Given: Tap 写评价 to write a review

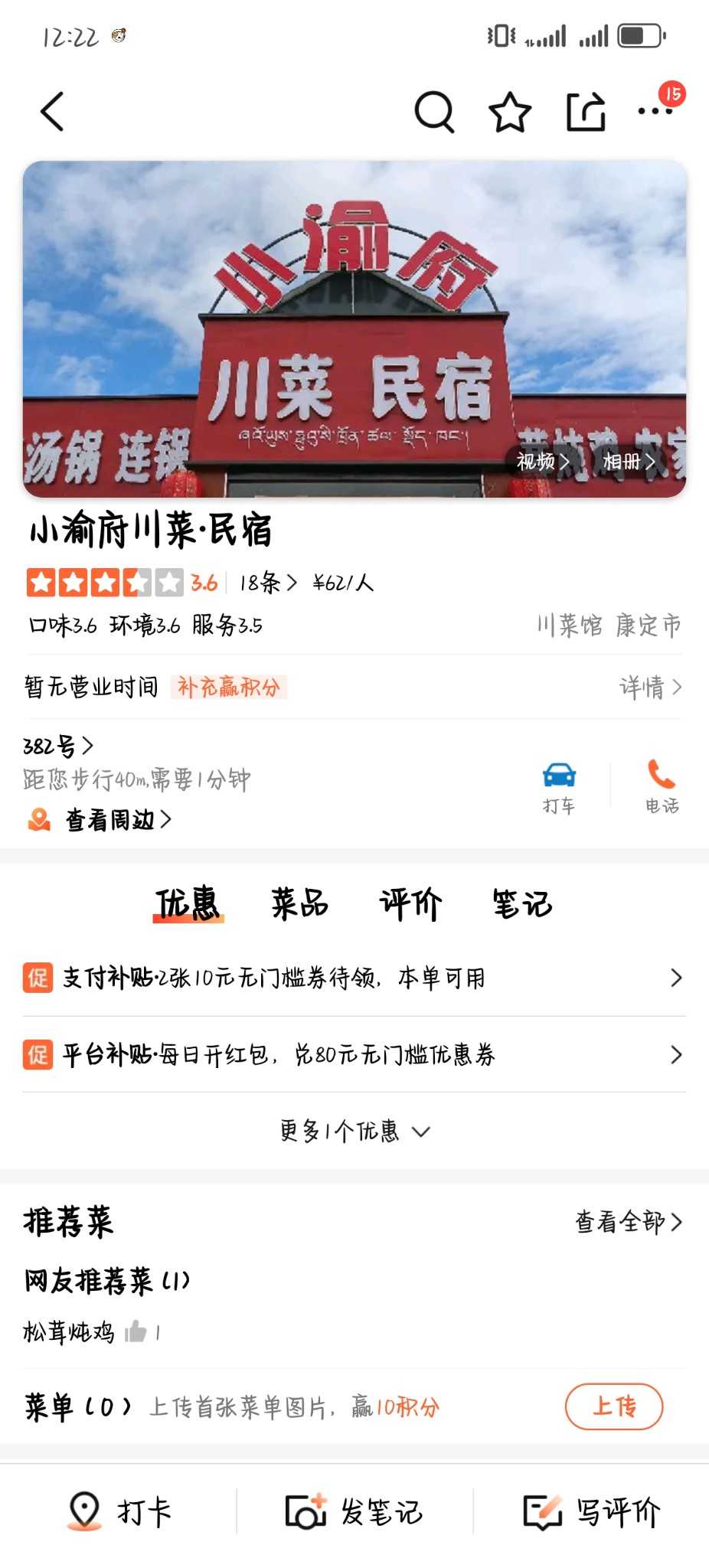Looking at the screenshot, I should tap(591, 1512).
